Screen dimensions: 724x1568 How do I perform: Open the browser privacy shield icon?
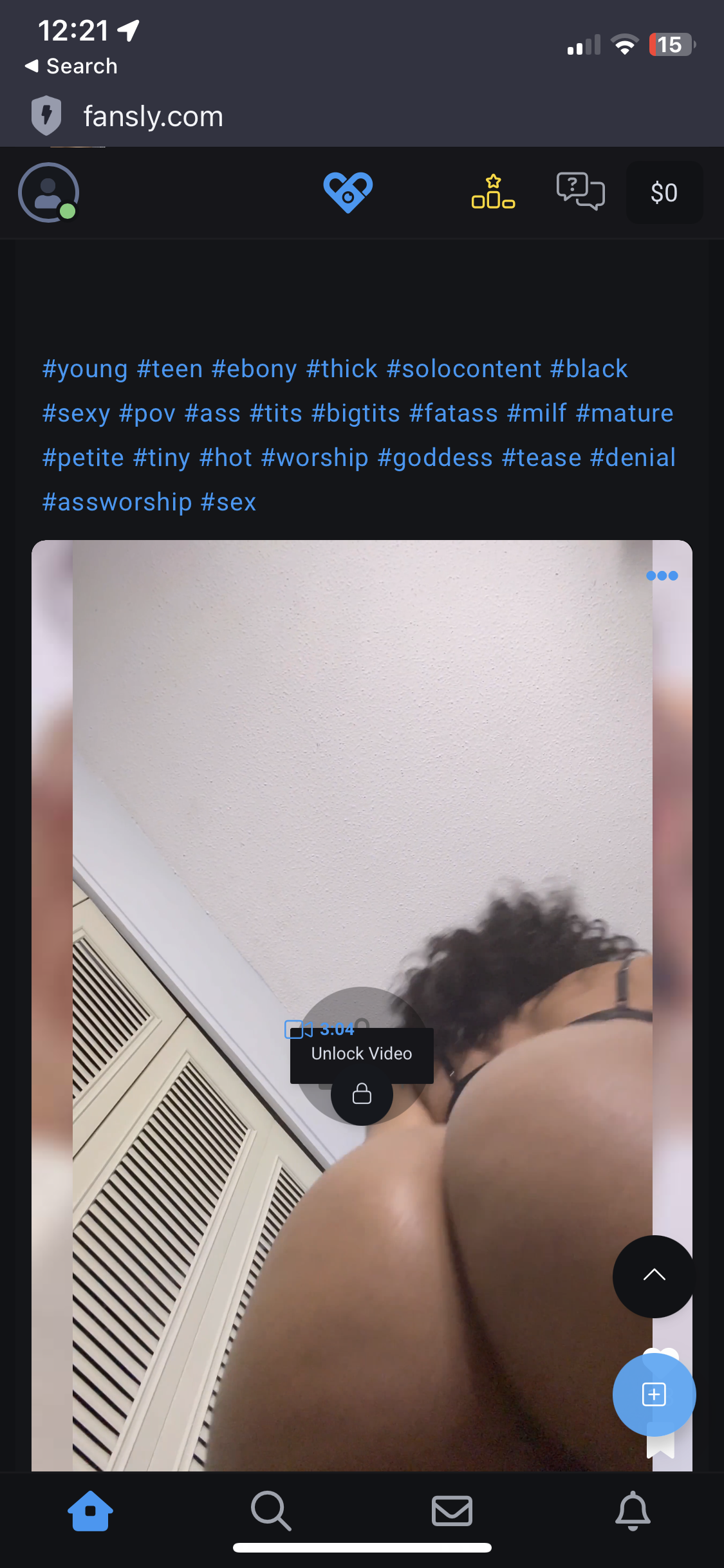coord(46,116)
